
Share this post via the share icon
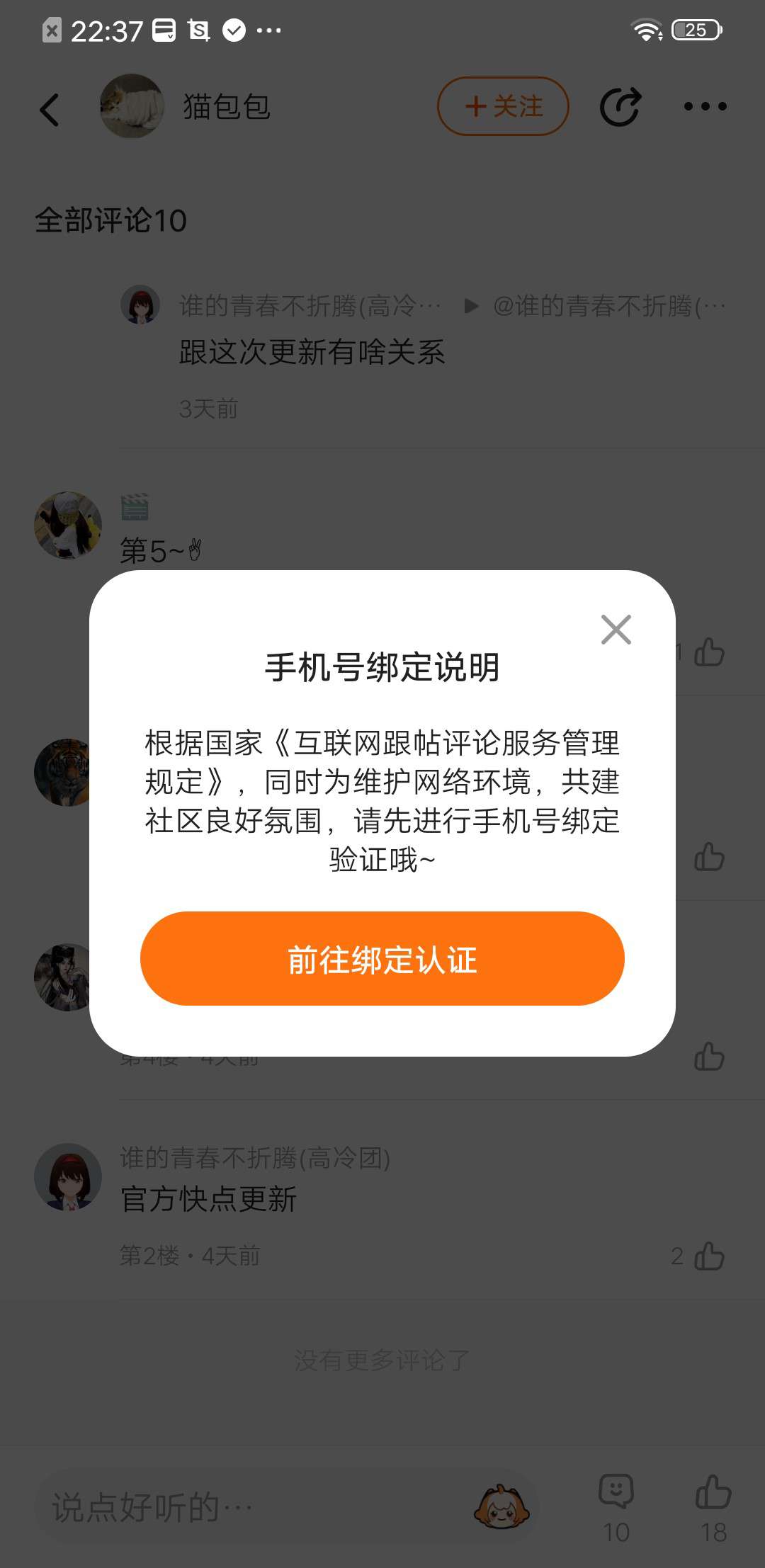click(x=620, y=107)
